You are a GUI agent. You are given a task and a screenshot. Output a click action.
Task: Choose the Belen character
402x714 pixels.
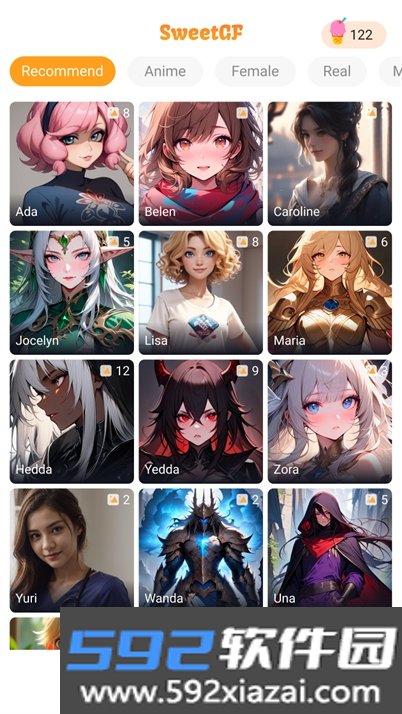201,163
